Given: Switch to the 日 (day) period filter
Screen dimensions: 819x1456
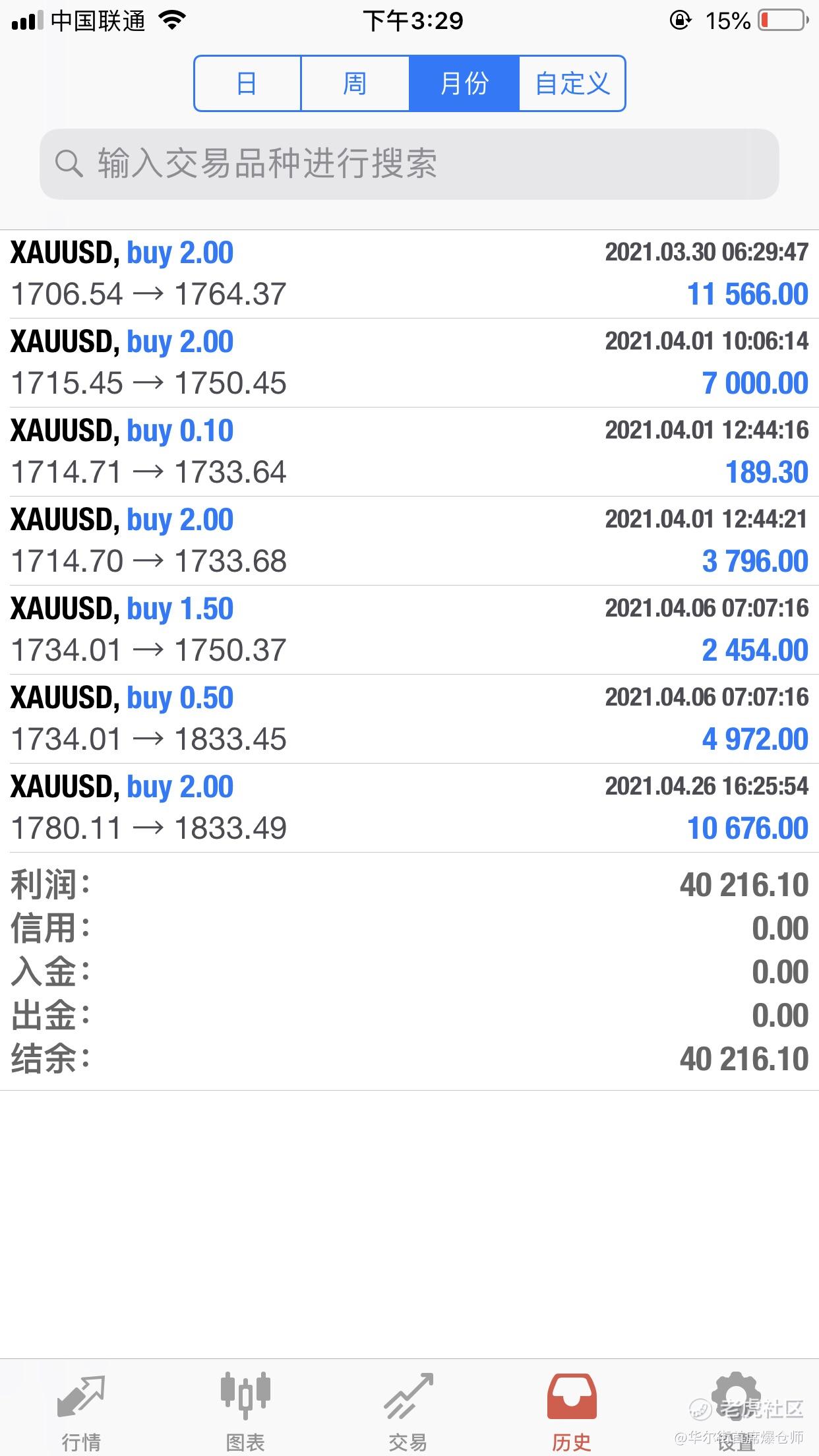Looking at the screenshot, I should point(247,84).
